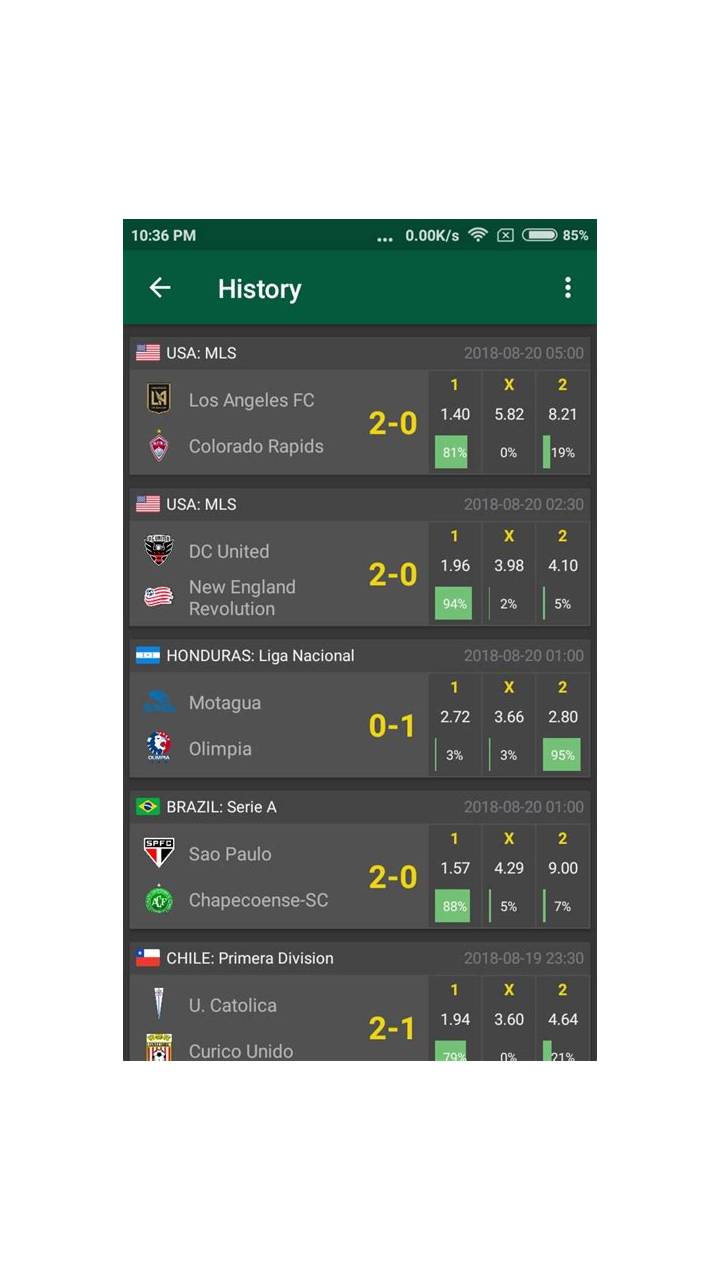720x1280 pixels.
Task: Select the Sao Paulo vs Chapecoense-SC match
Action: coord(360,860)
